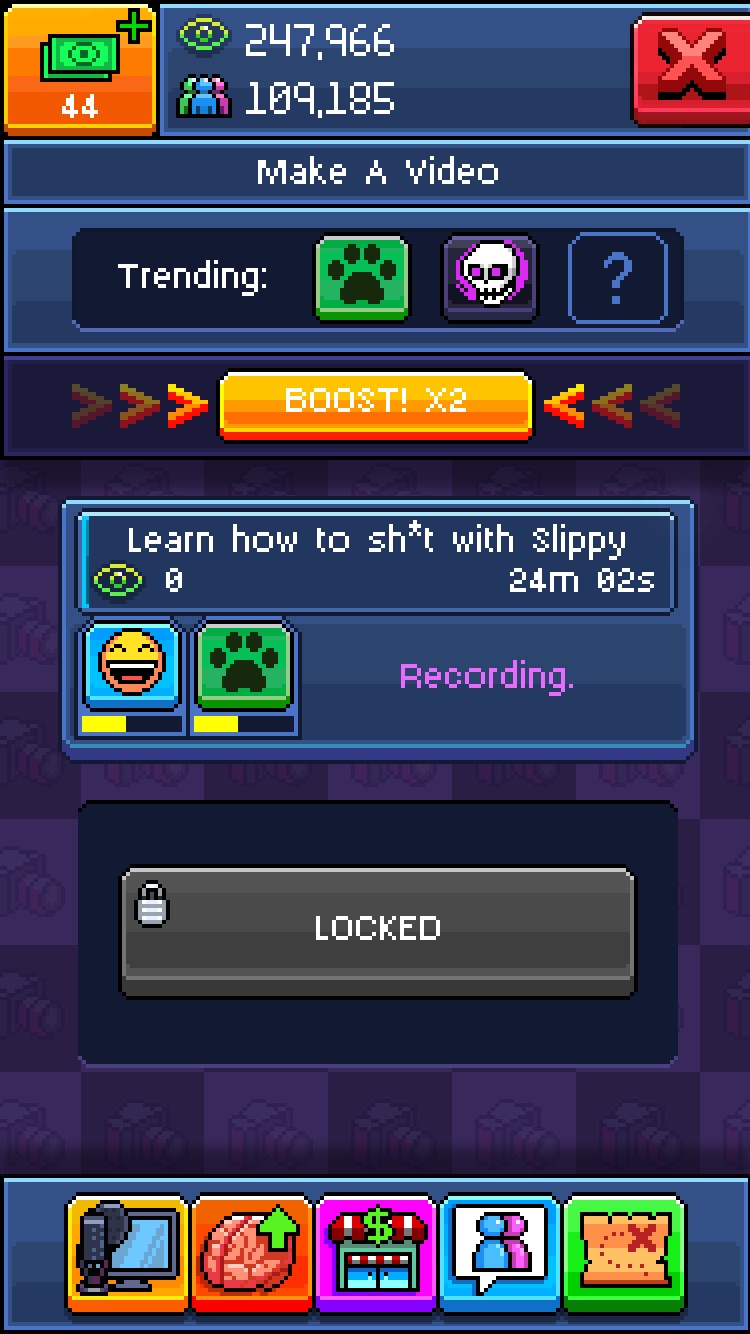Open the brain upgrade tab

[252, 1254]
